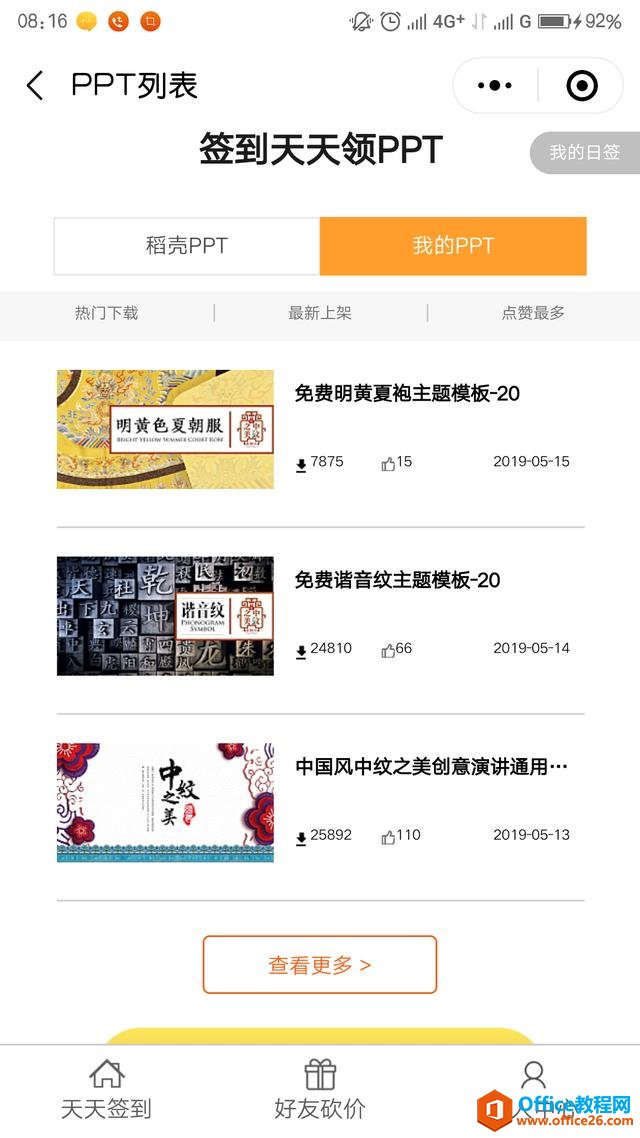Tap 查看更多 to load more templates
640x1138 pixels.
[x=320, y=965]
